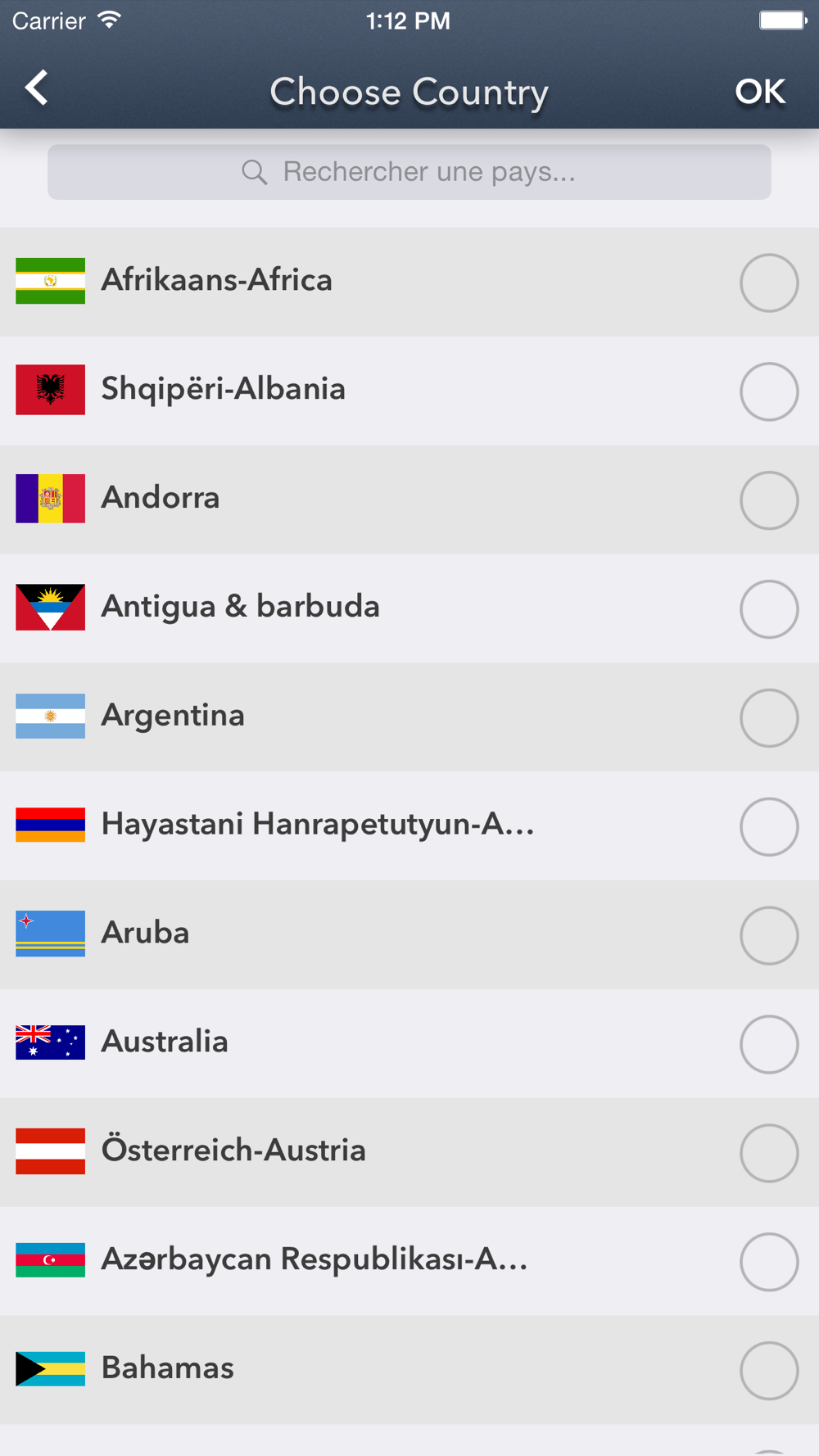819x1456 pixels.
Task: Tap the country search field
Action: [x=409, y=172]
